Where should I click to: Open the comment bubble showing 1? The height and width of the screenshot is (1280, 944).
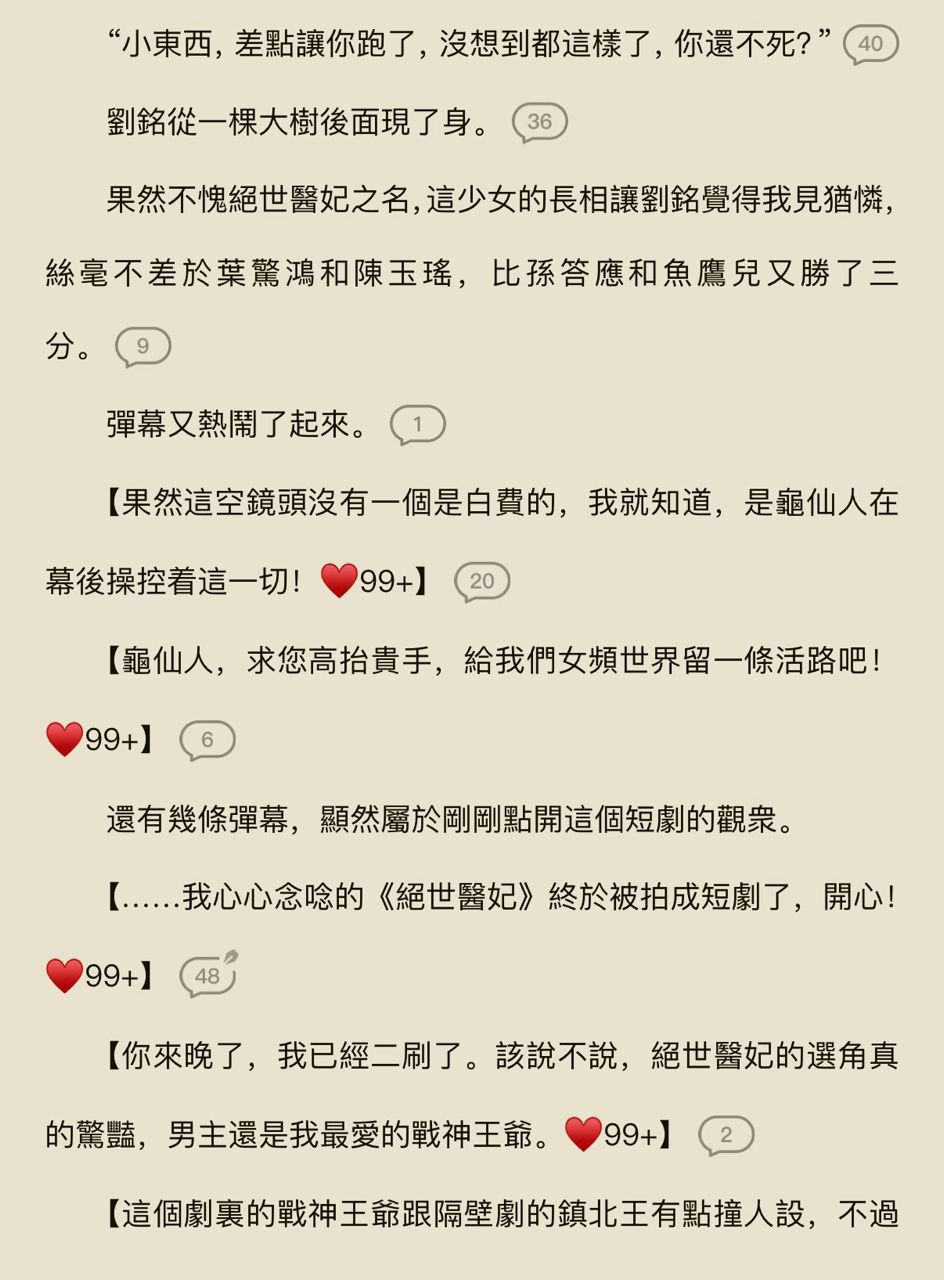click(417, 424)
